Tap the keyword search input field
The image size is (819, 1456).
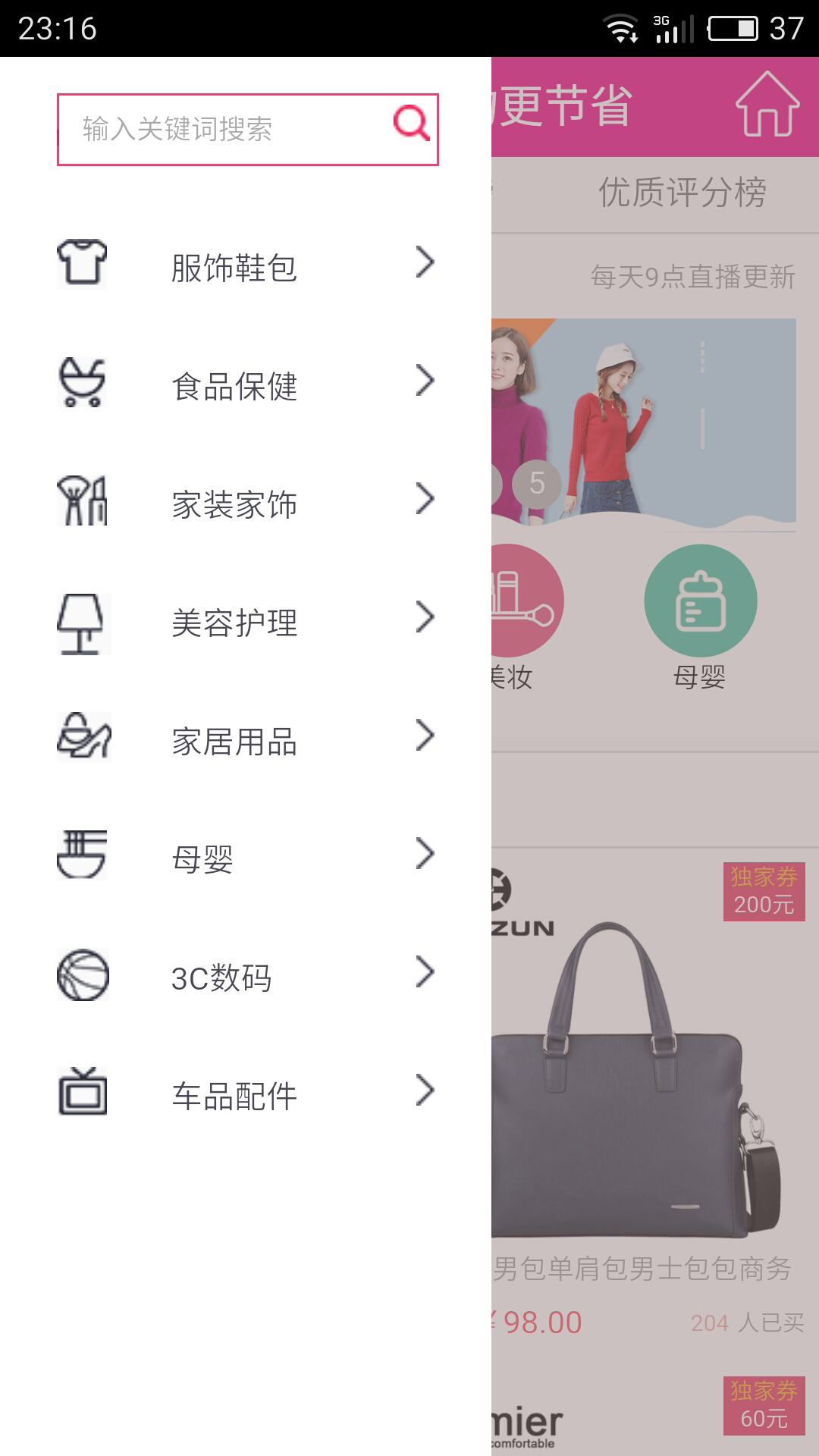click(227, 129)
